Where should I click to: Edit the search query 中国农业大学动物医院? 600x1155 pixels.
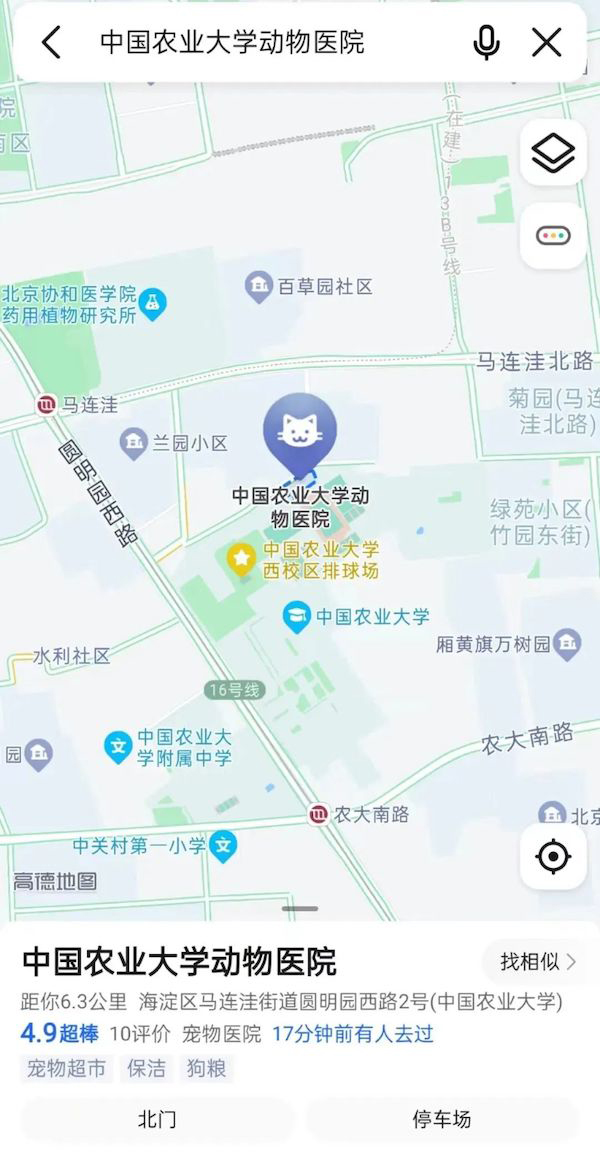click(x=233, y=43)
